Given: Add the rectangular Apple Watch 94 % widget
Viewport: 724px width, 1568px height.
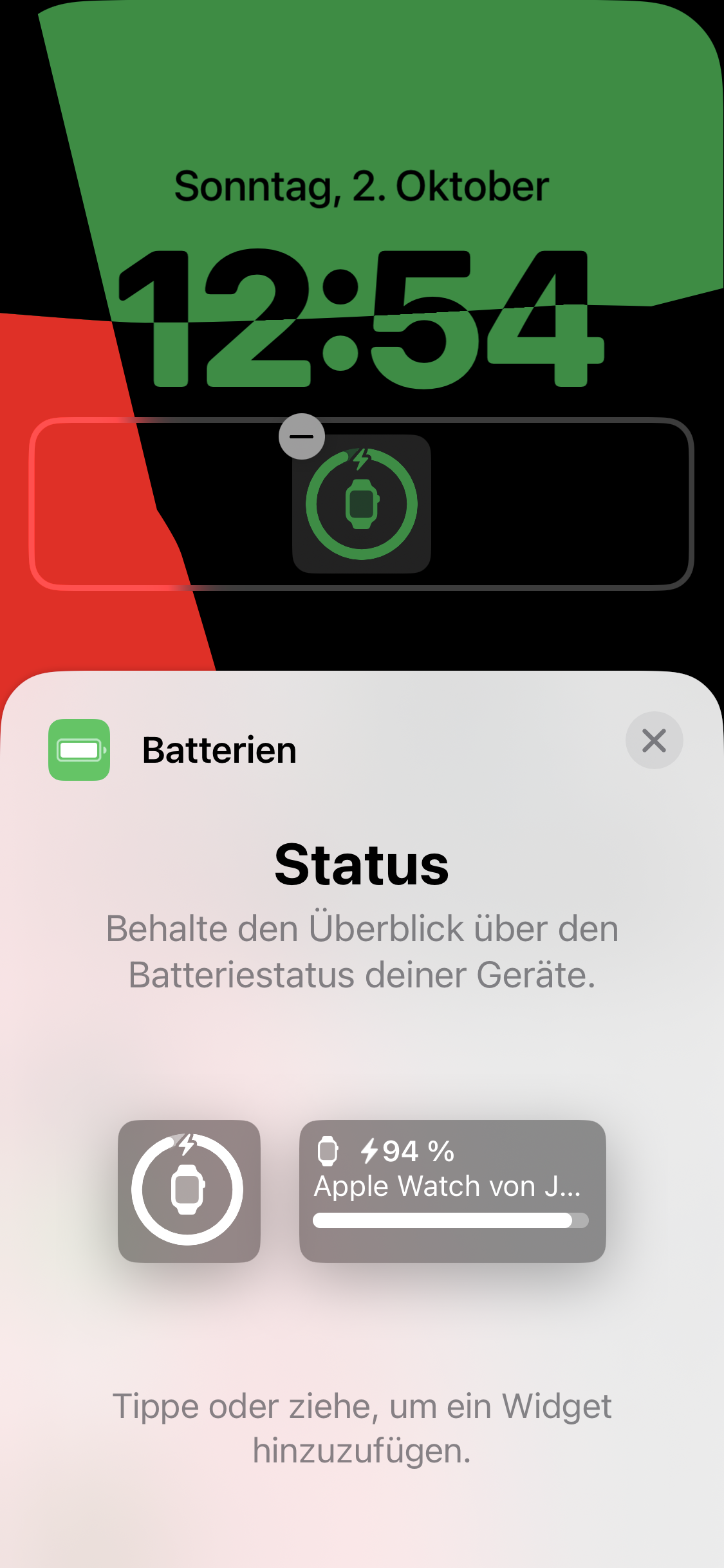Looking at the screenshot, I should (x=452, y=1191).
